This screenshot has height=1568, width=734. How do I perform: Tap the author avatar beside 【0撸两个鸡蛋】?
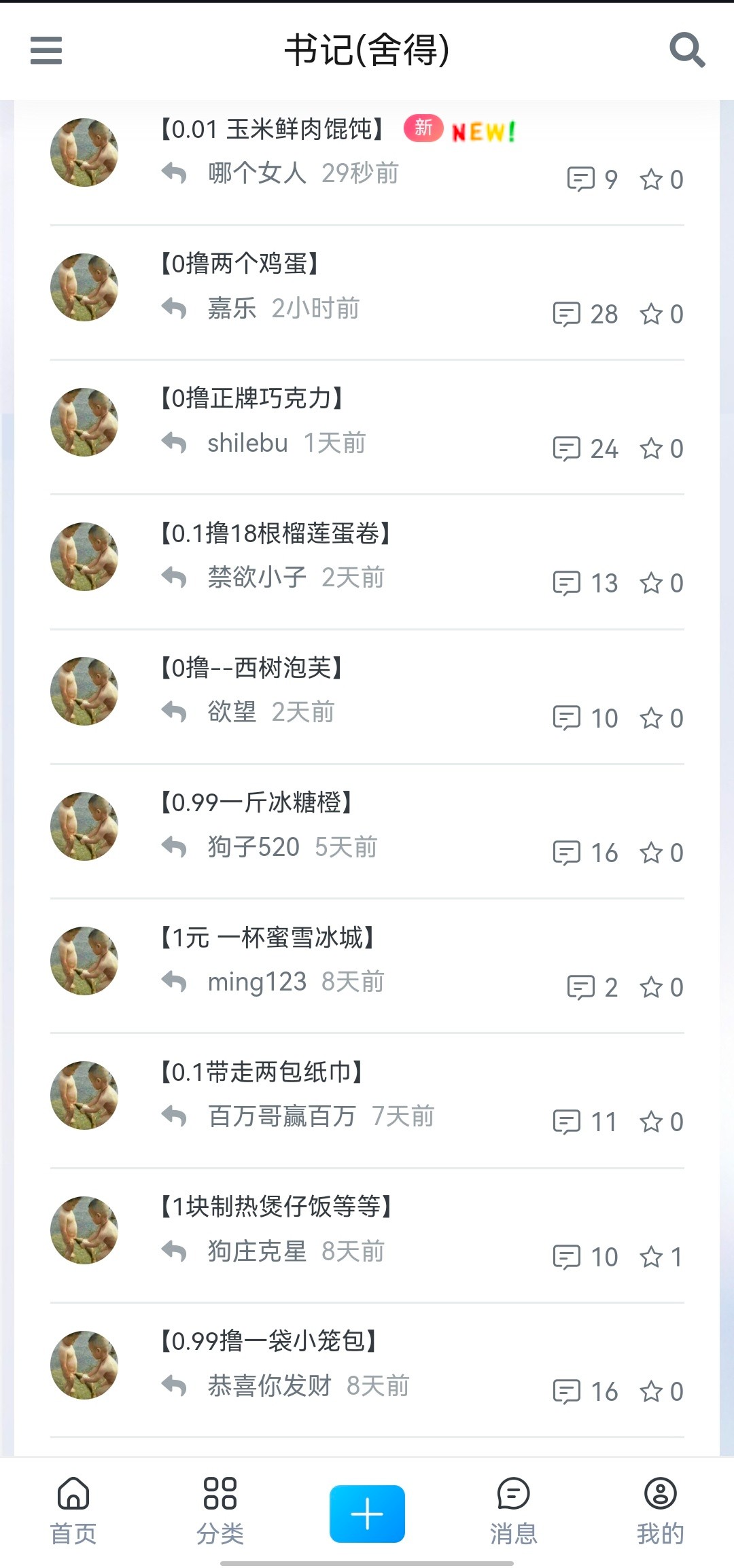tap(84, 287)
